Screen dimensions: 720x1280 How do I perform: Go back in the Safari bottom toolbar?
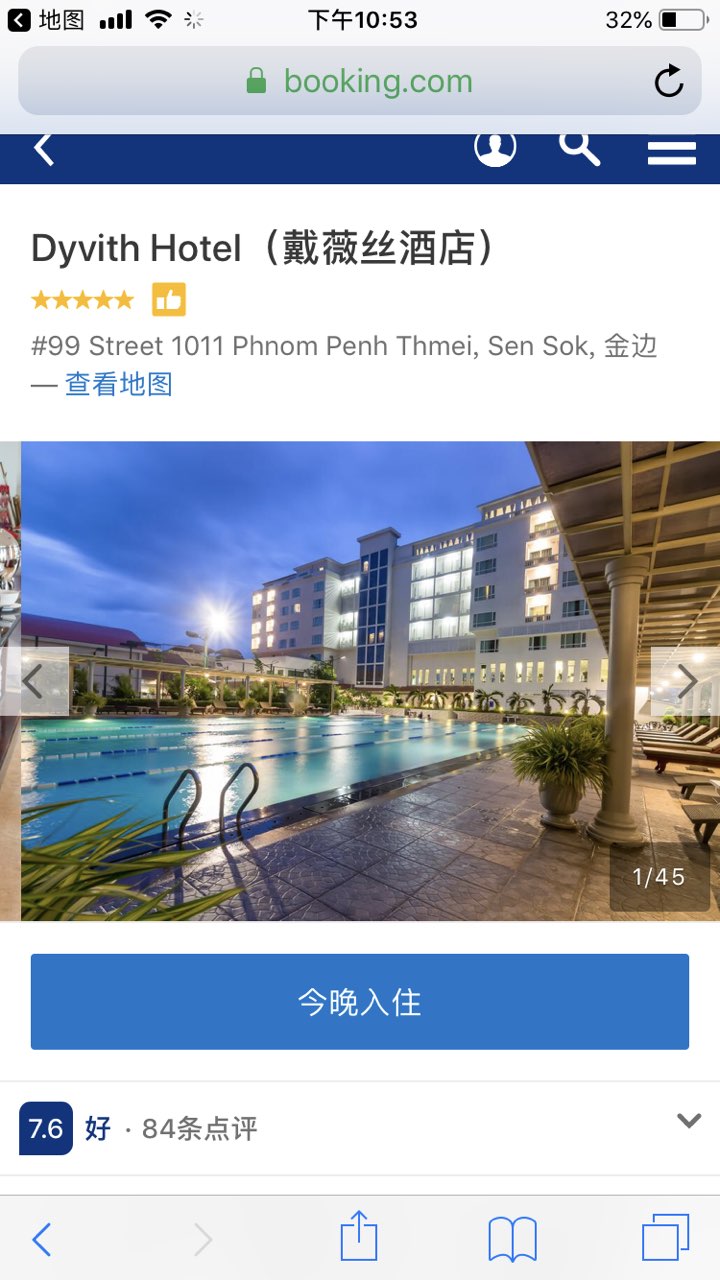tap(41, 1240)
